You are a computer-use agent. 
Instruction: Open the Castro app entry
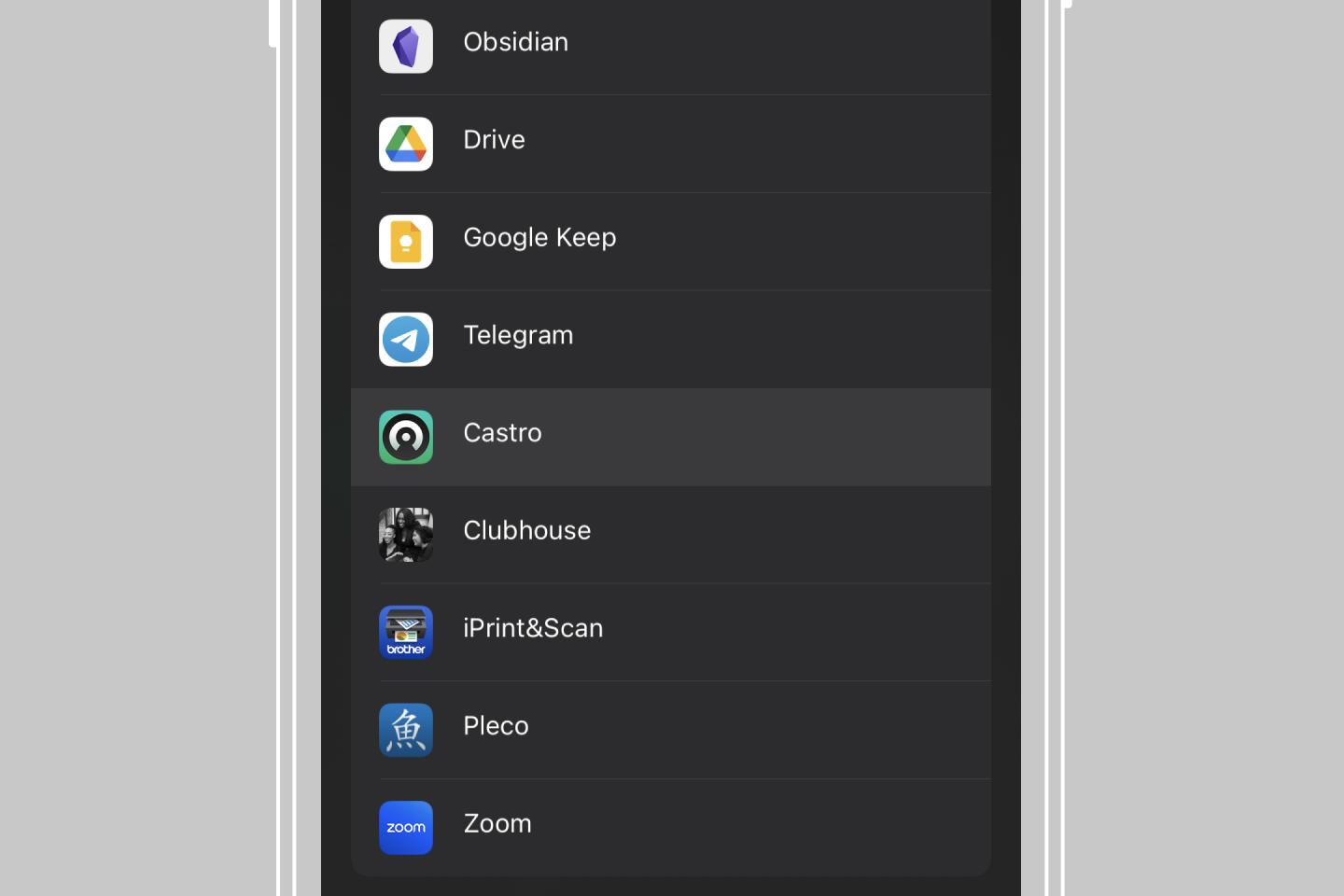670,436
